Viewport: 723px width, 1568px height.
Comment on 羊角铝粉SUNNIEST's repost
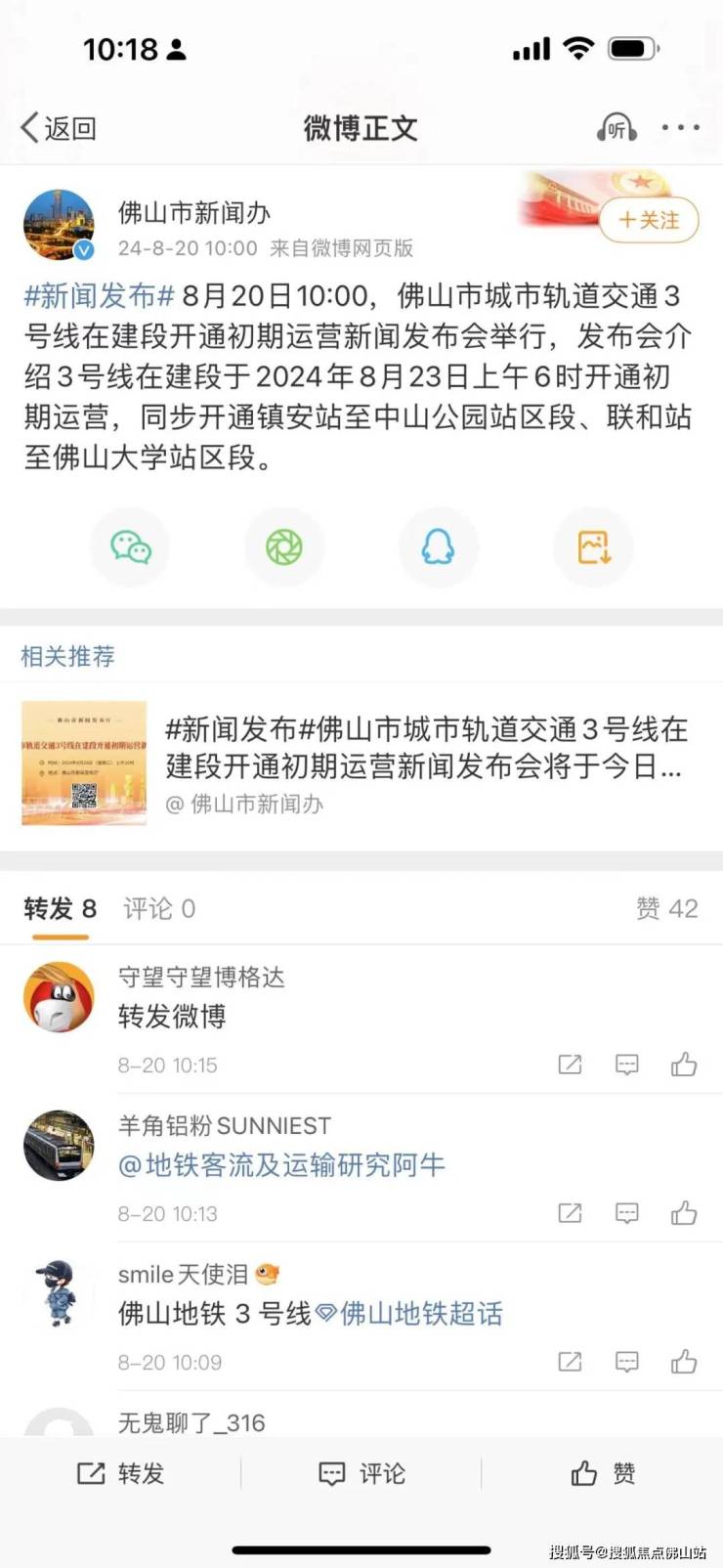click(626, 1213)
